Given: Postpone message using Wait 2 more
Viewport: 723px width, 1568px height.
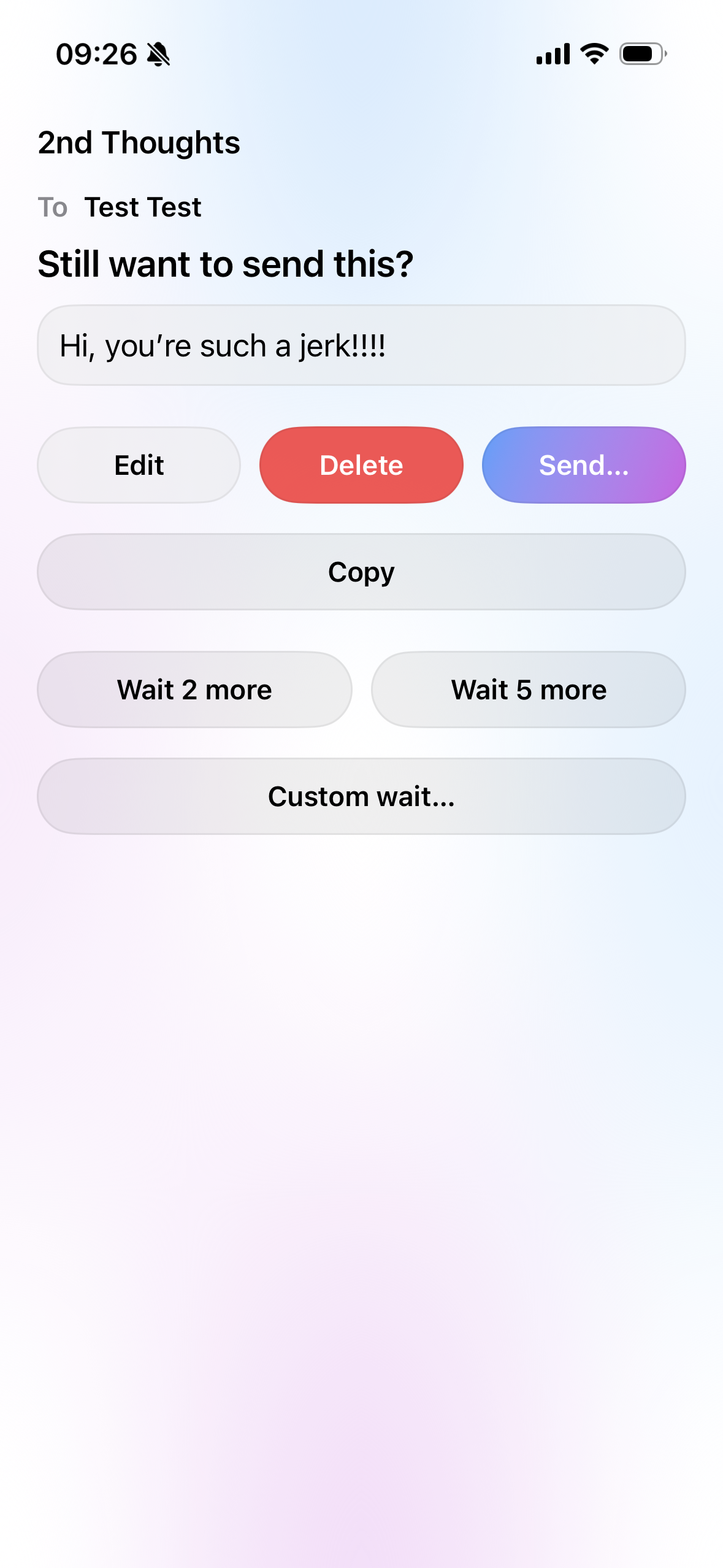Looking at the screenshot, I should (194, 689).
